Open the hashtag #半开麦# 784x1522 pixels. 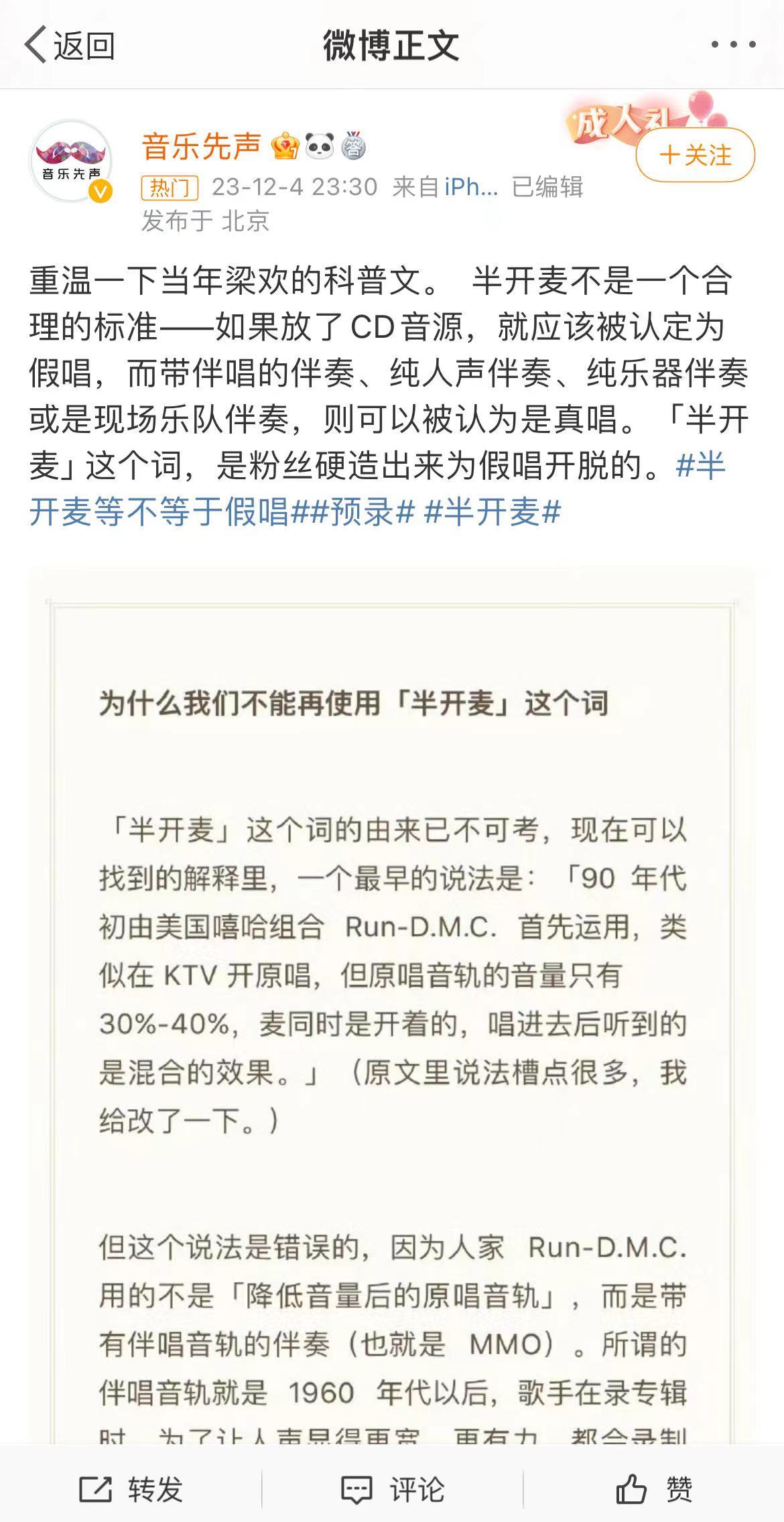pos(493,513)
